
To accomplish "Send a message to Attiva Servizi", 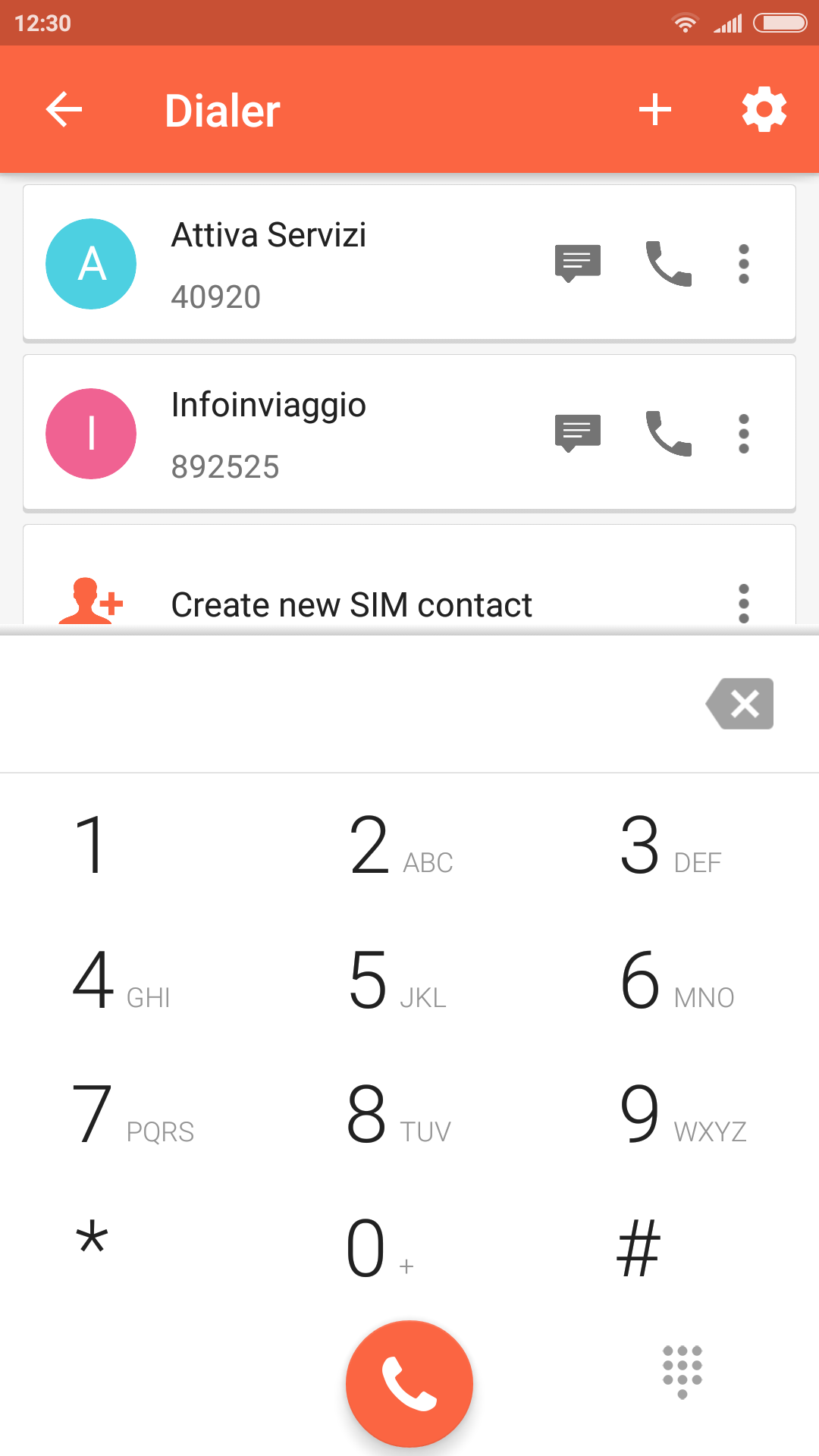I will (577, 264).
